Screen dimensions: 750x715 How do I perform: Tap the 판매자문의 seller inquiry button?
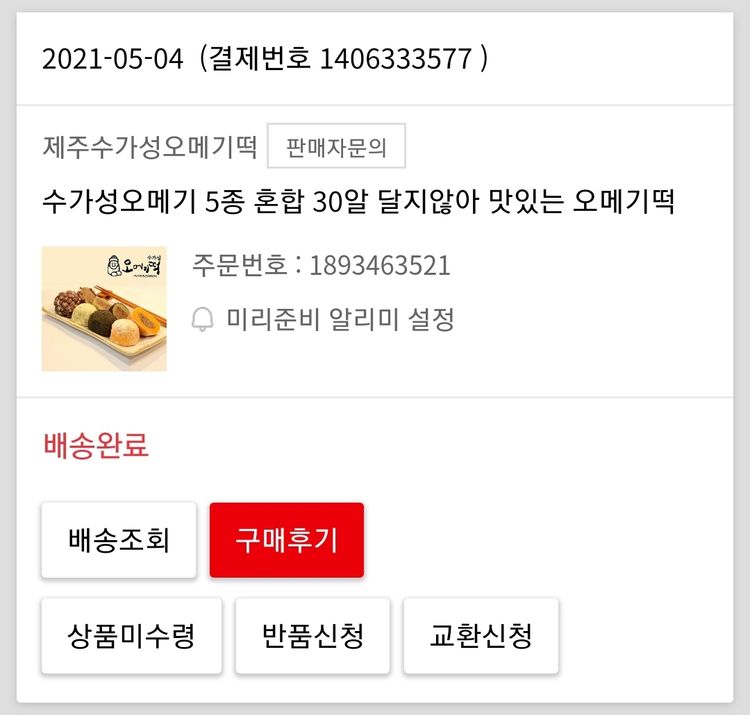coord(336,149)
